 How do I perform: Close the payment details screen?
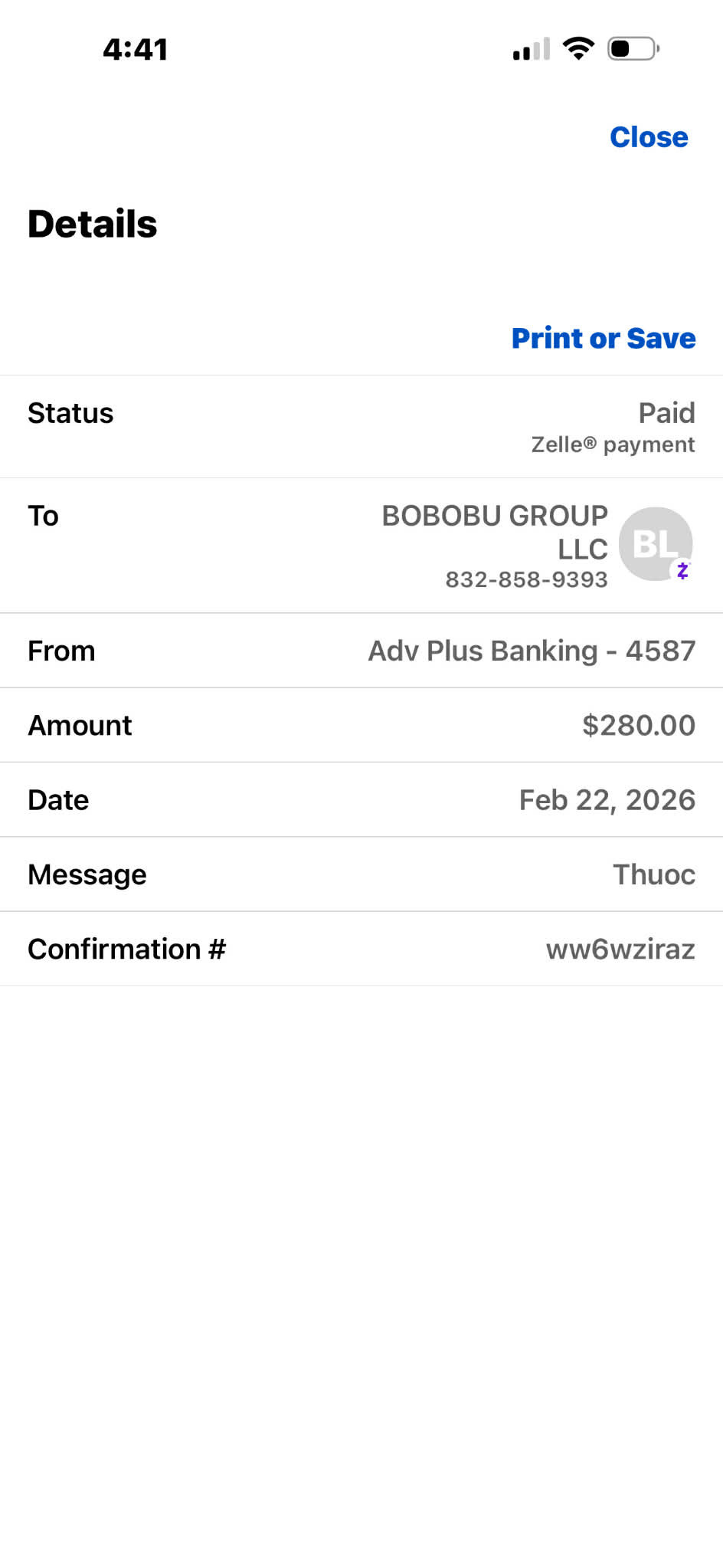[x=648, y=137]
